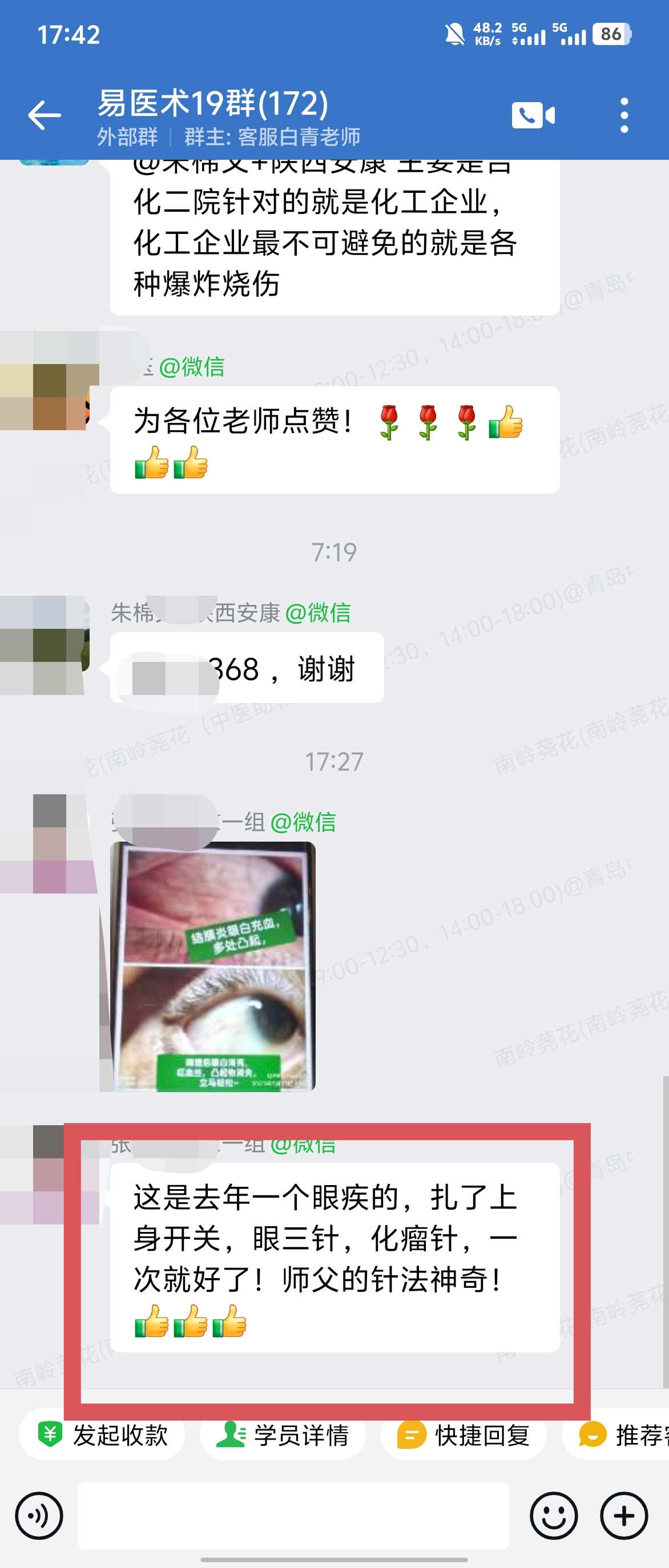Go back from the group chat
669x1568 pixels.
(x=45, y=115)
